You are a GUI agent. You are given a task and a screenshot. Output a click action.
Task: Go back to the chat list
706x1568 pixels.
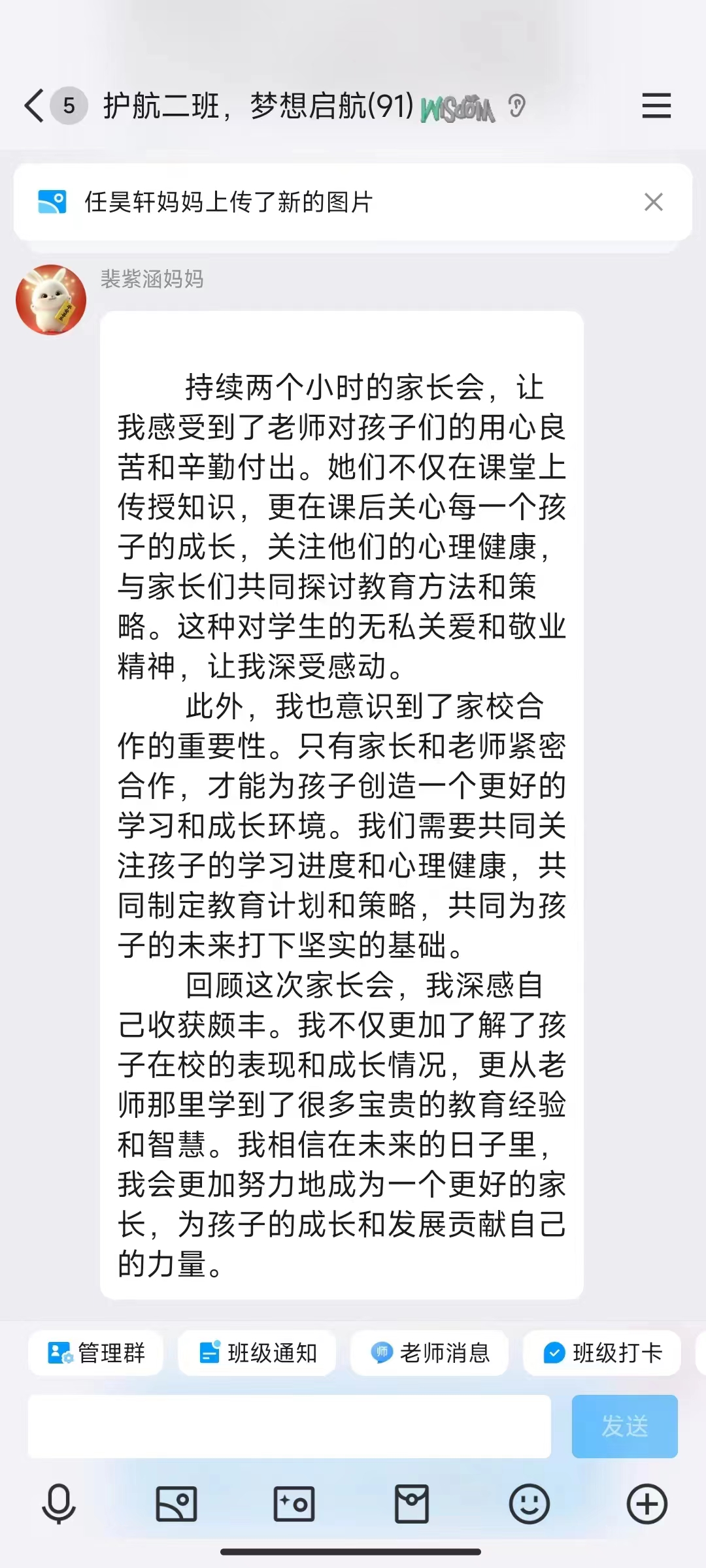tap(34, 106)
